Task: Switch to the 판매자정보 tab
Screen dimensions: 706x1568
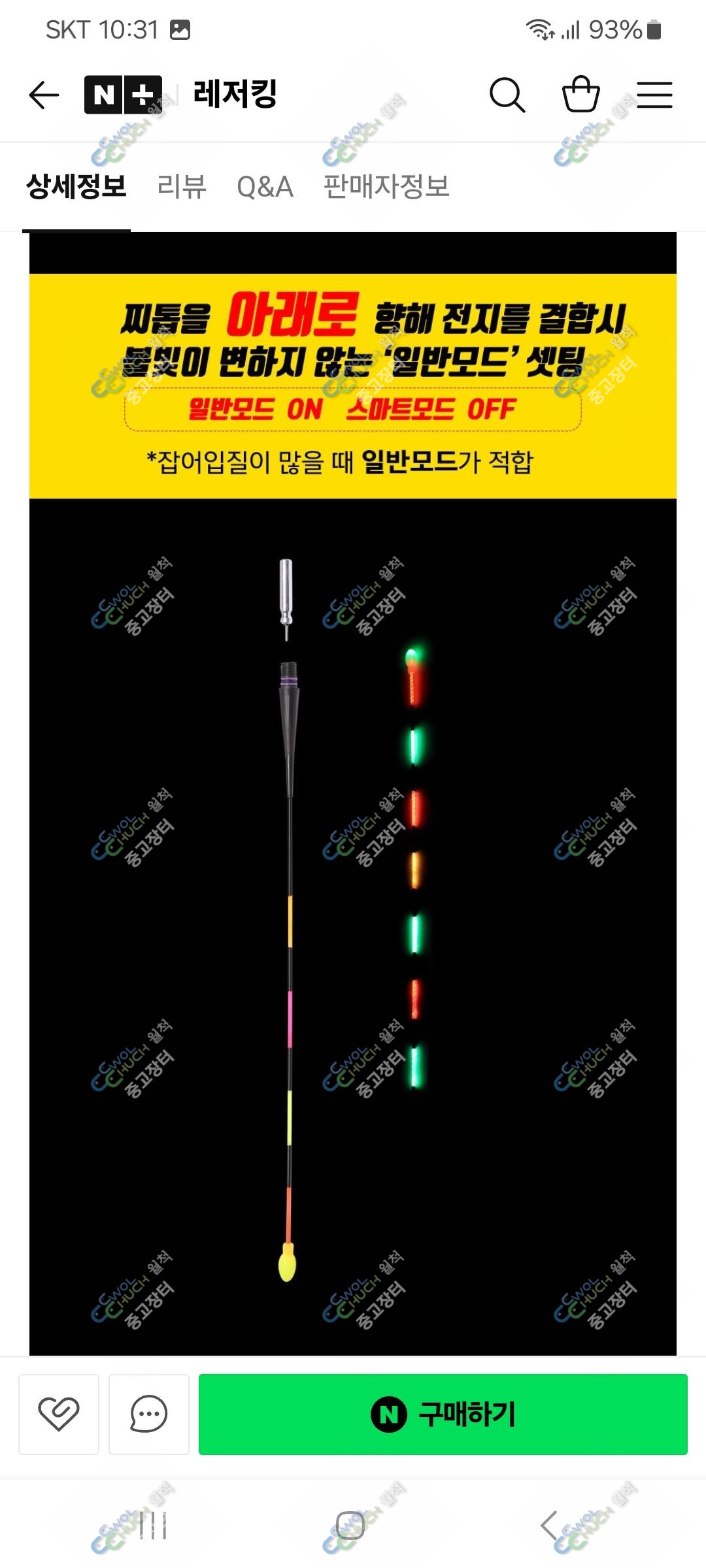Action: [x=386, y=186]
